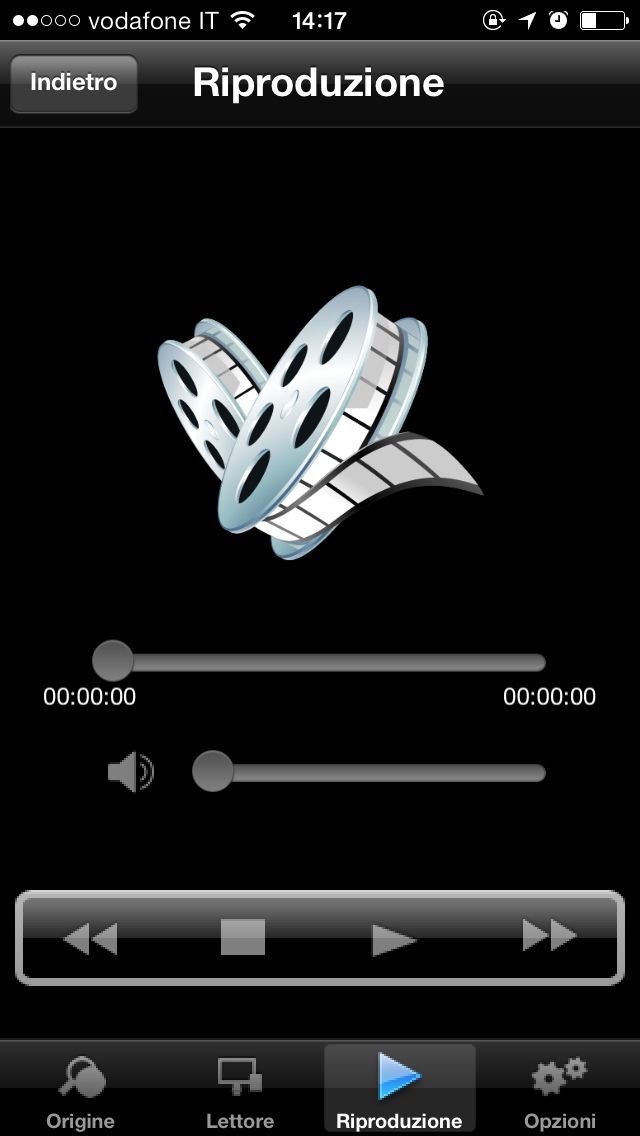
Task: Tap the playback progress slider
Action: 330,662
